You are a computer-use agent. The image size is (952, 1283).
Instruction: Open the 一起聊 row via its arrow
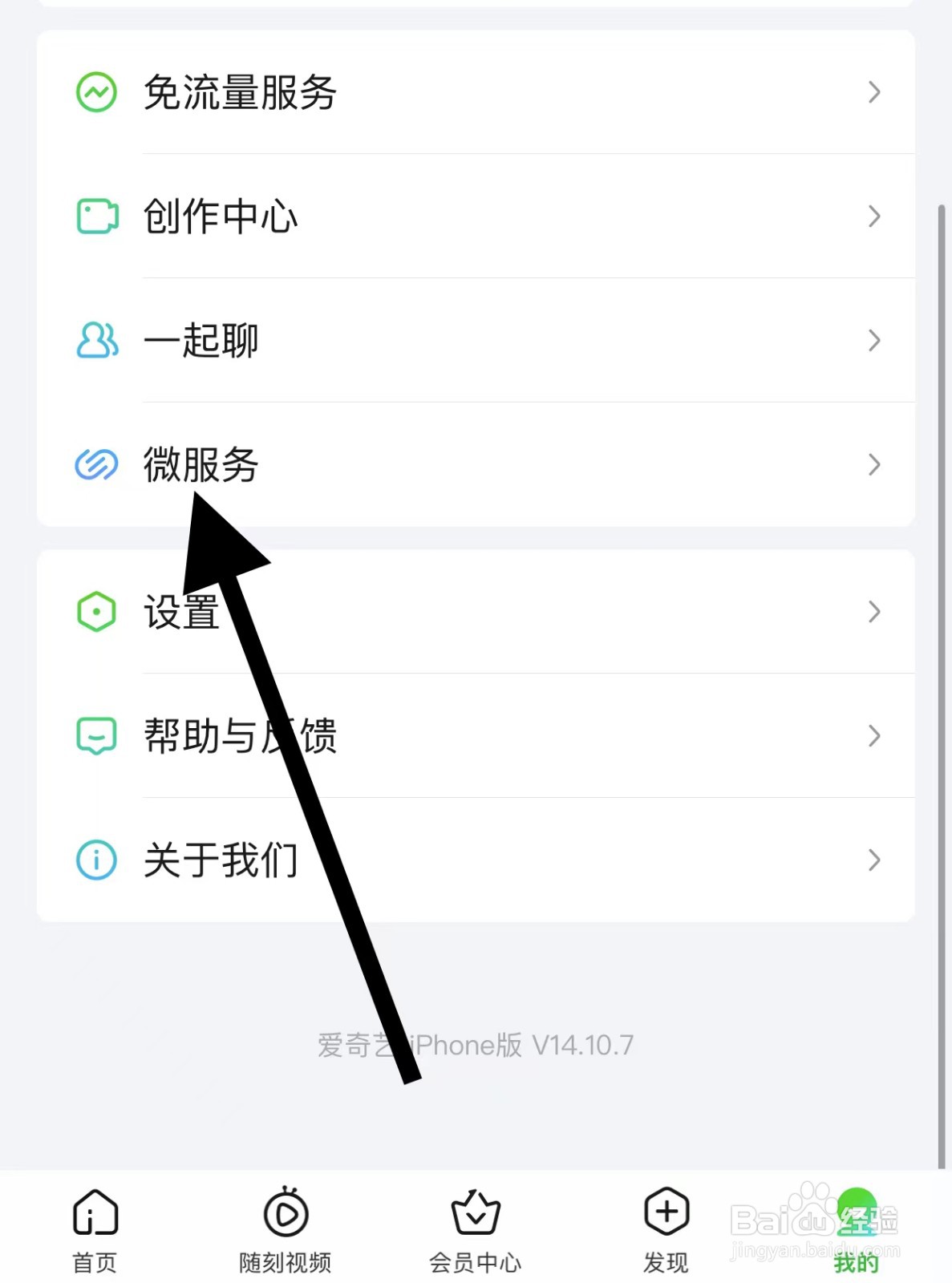[x=874, y=341]
